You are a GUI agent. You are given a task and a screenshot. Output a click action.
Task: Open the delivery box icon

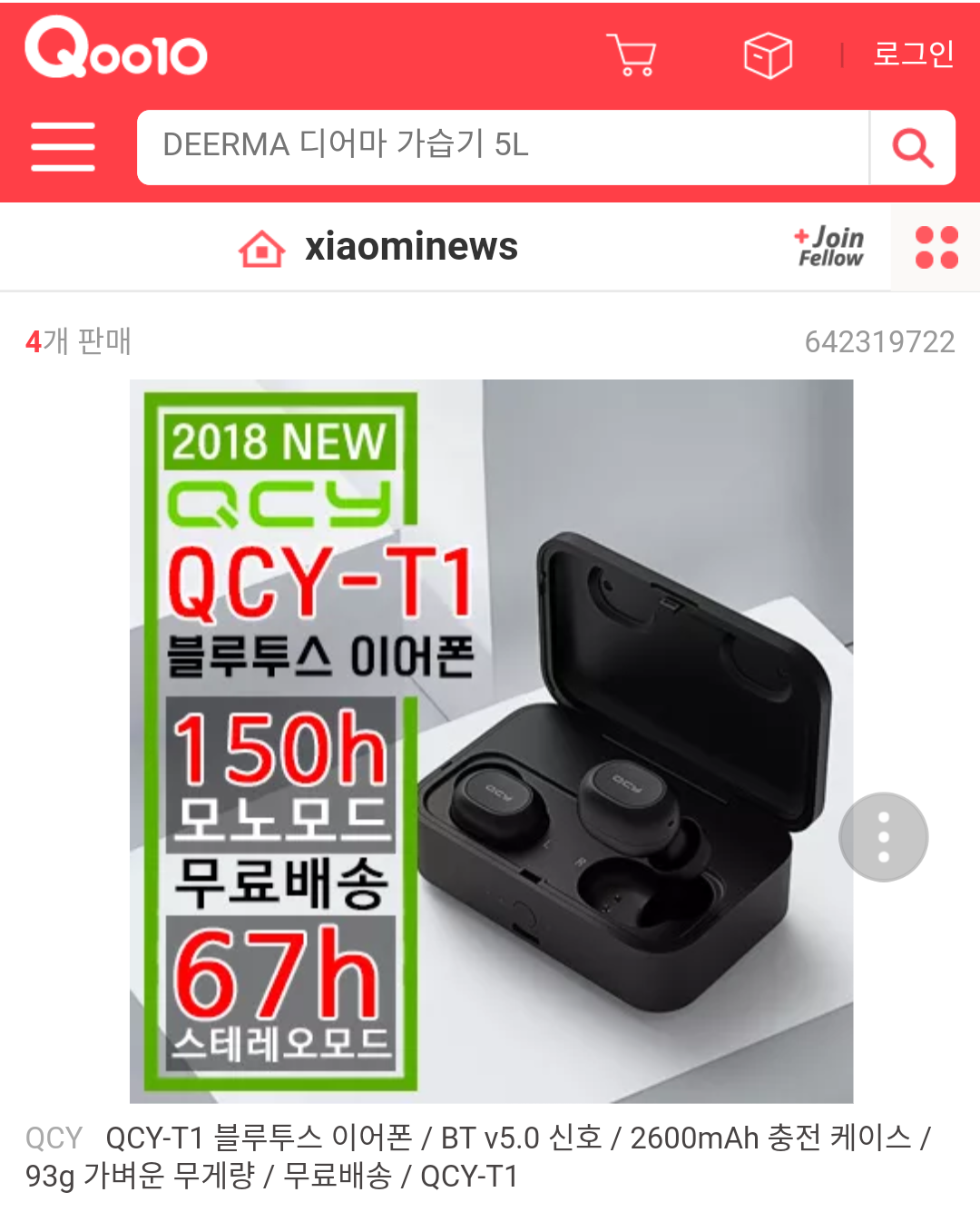[x=768, y=55]
